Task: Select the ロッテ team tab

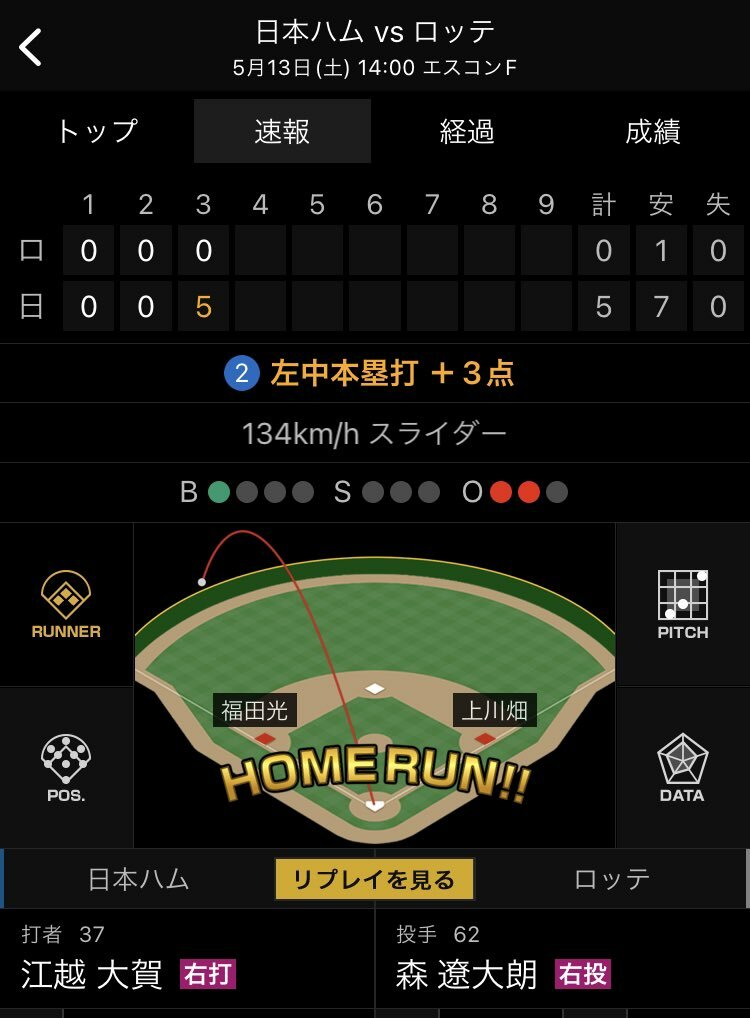Action: 612,879
